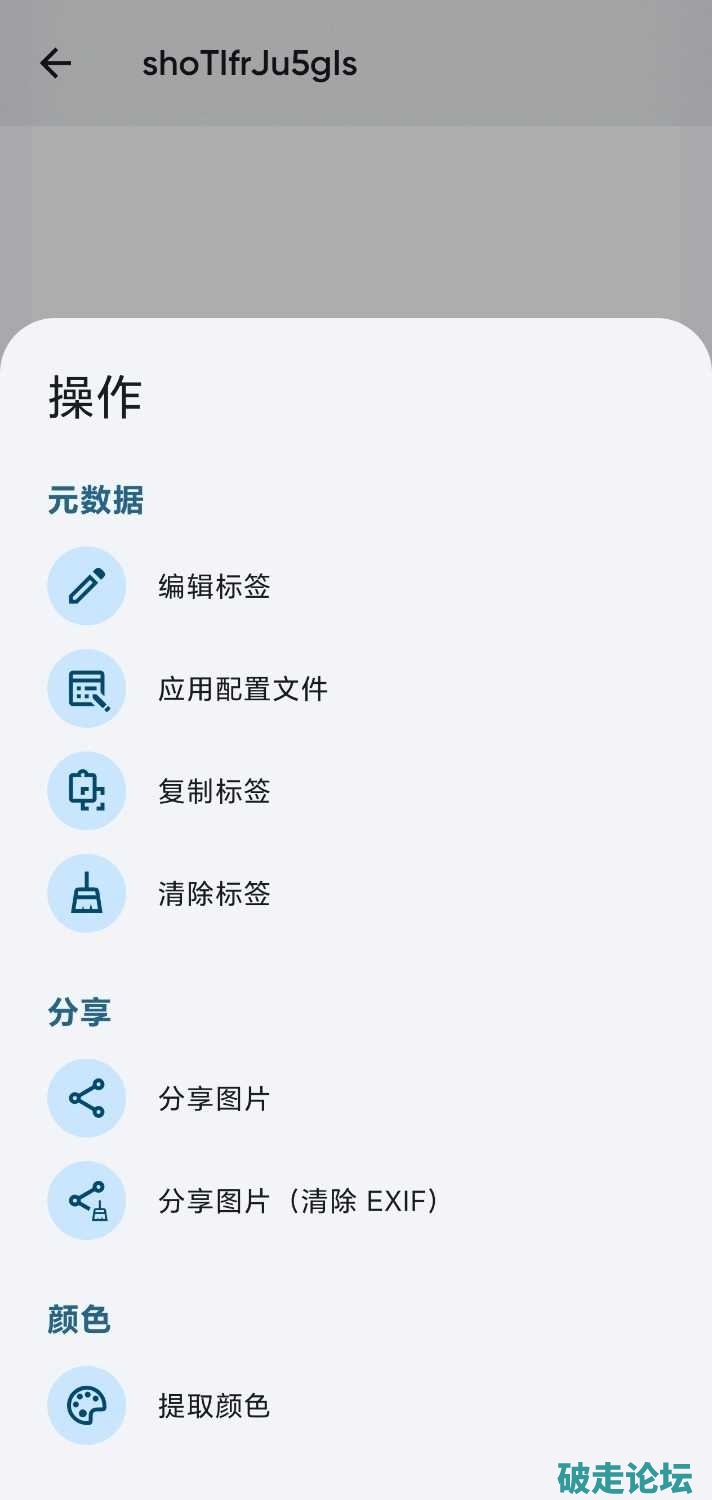The width and height of the screenshot is (712, 1500).
Task: Select 应用配置文件 option
Action: [243, 689]
